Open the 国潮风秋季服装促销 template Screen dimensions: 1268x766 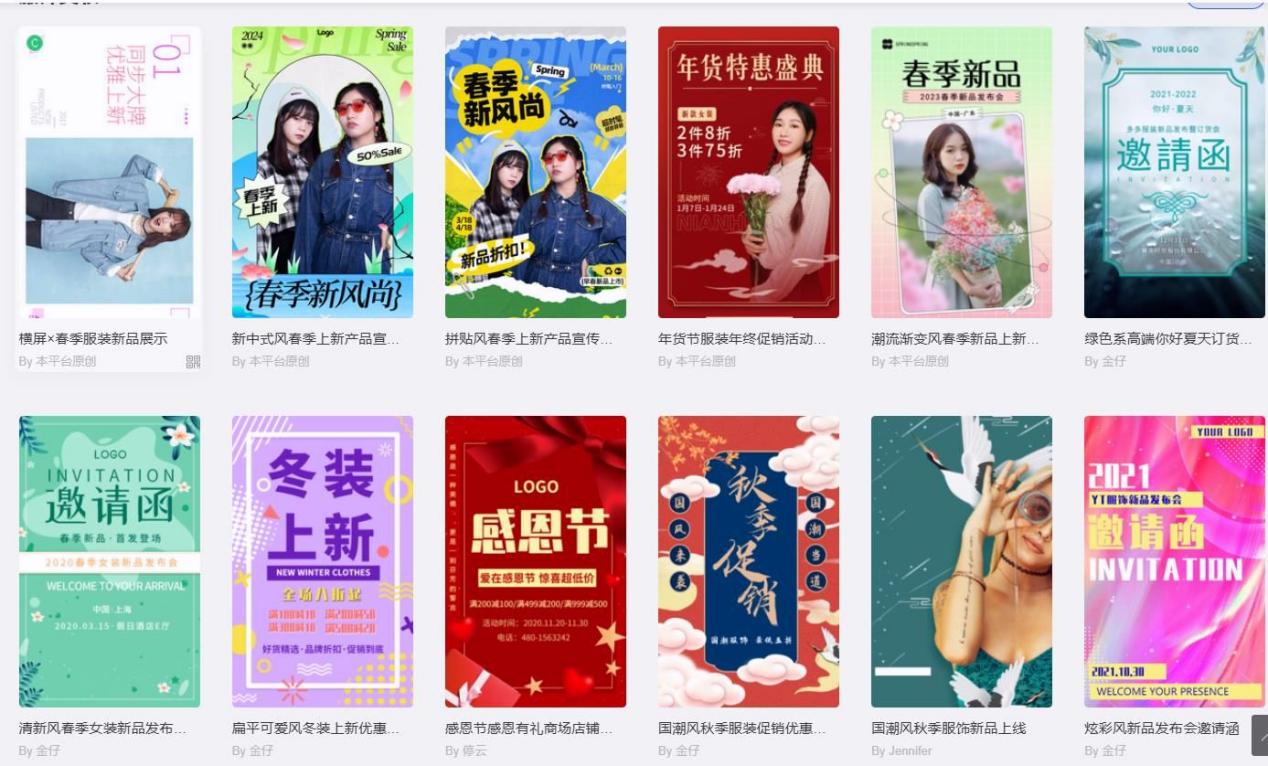[x=748, y=561]
